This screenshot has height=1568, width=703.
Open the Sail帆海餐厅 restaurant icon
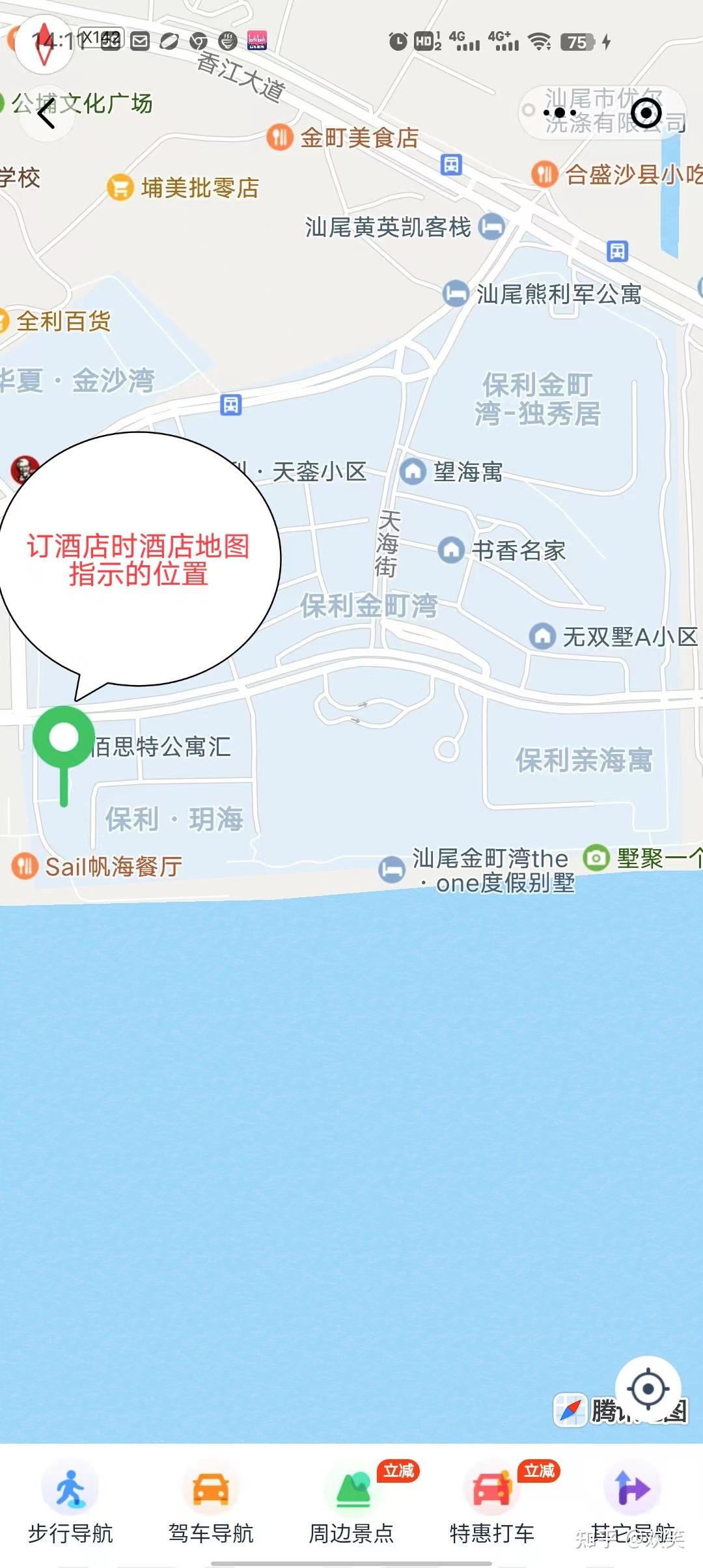point(23,865)
